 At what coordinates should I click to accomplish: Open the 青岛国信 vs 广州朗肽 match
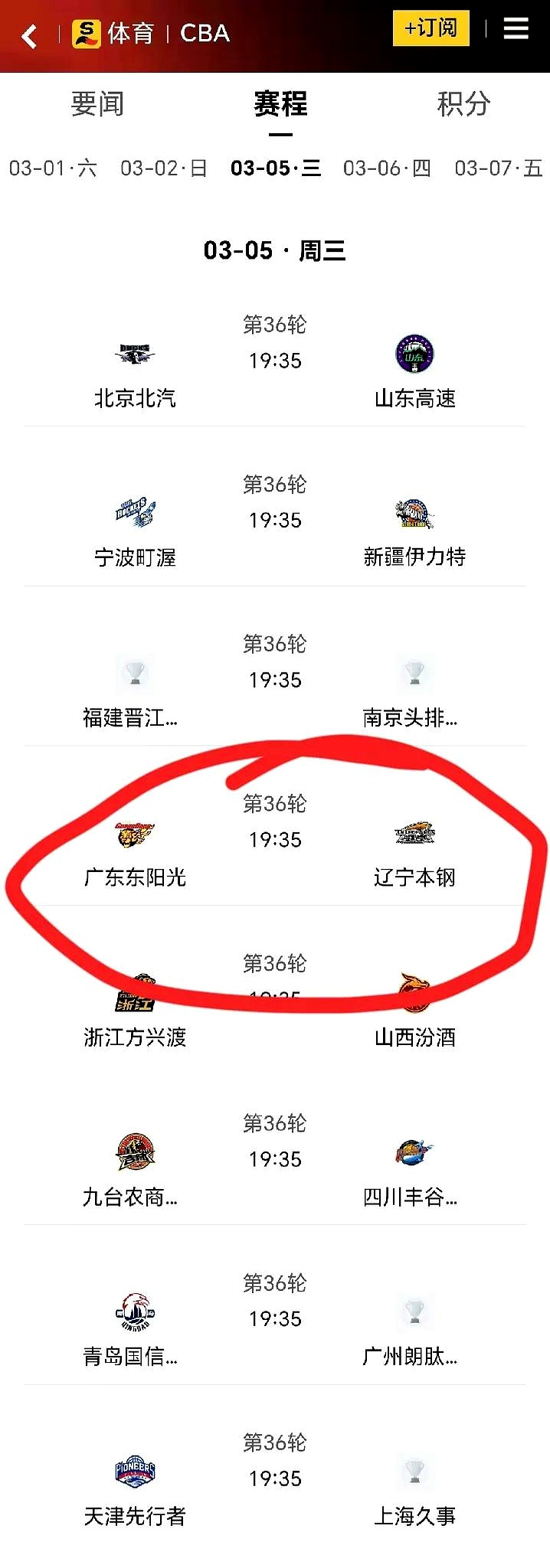coord(275,1318)
